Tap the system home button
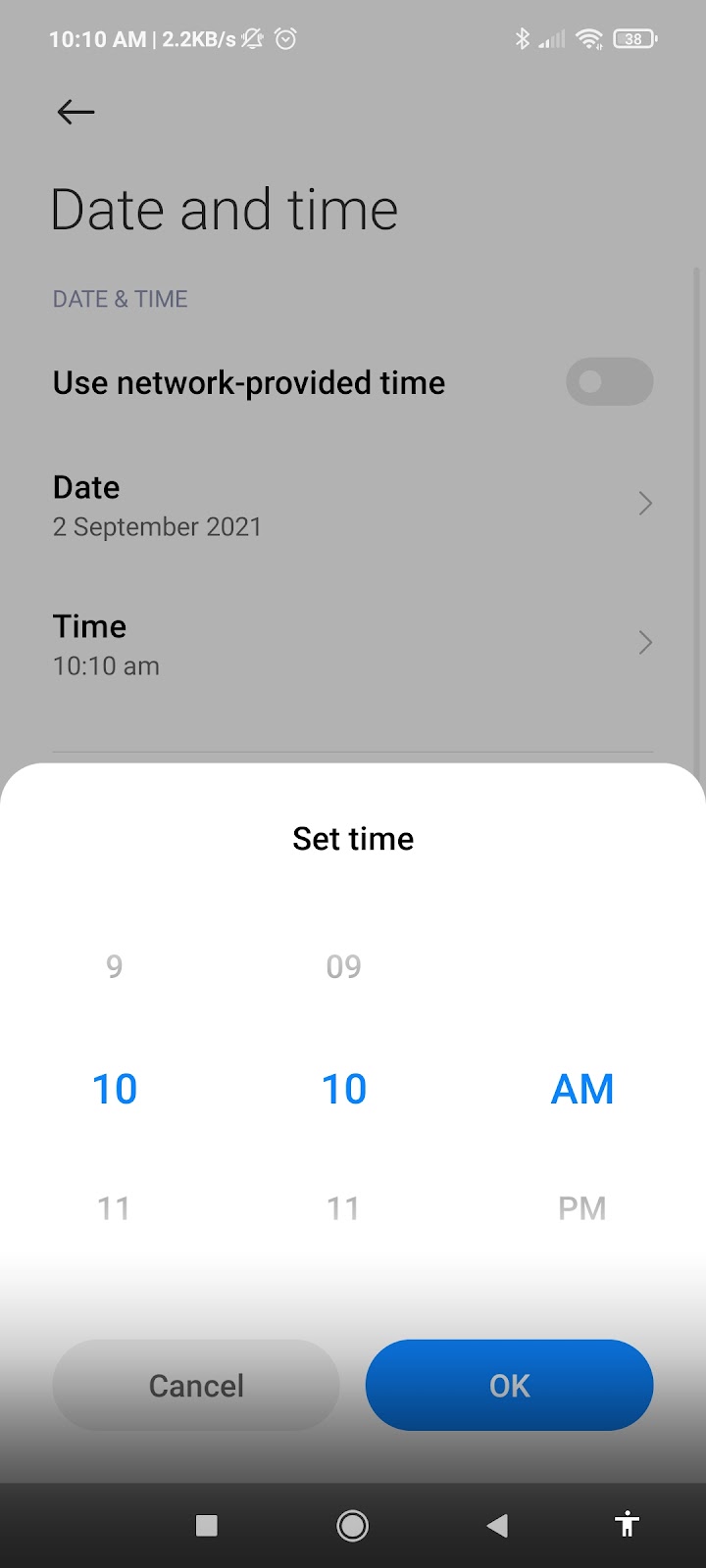 point(352,1525)
